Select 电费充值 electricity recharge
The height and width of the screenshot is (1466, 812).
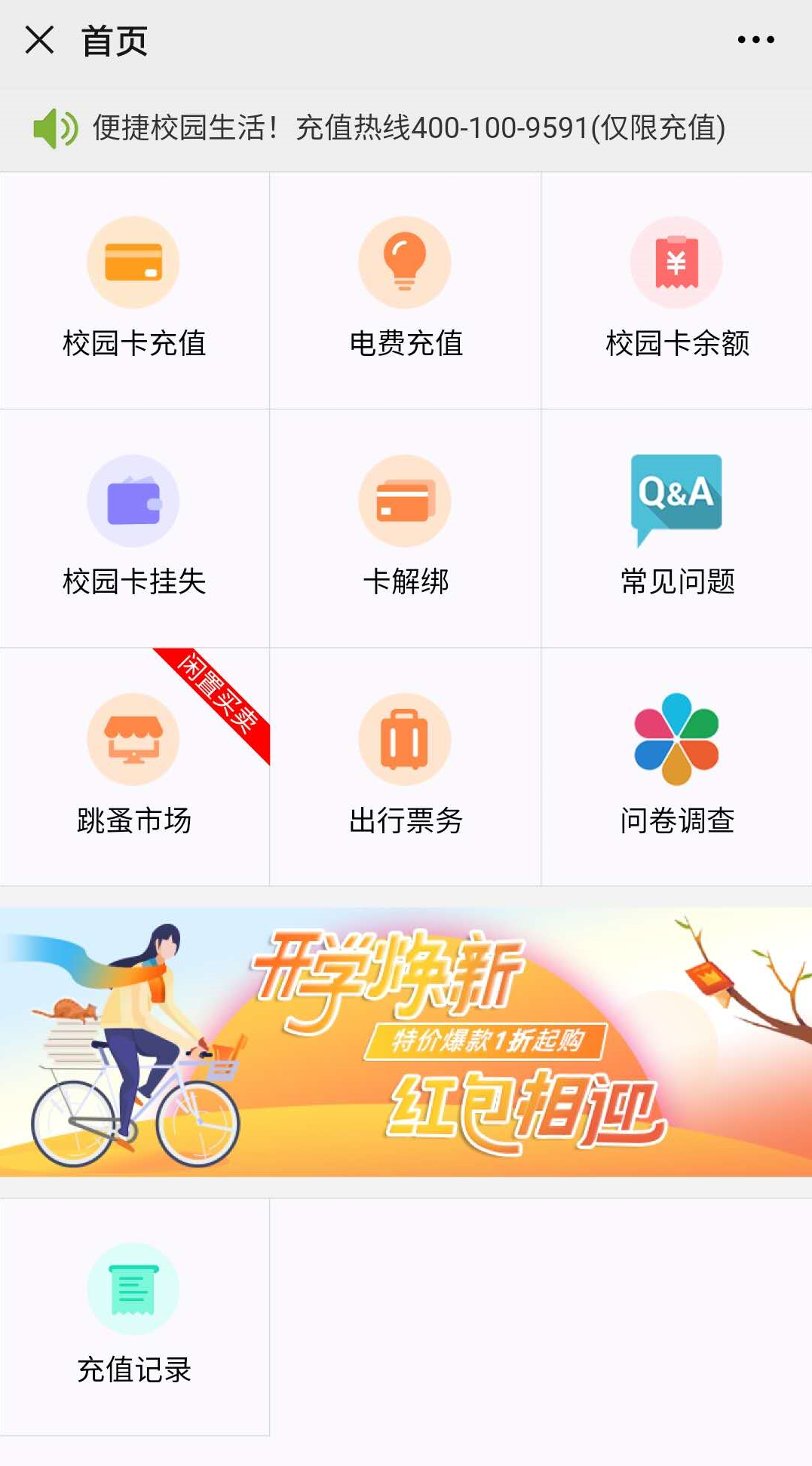pos(405,290)
